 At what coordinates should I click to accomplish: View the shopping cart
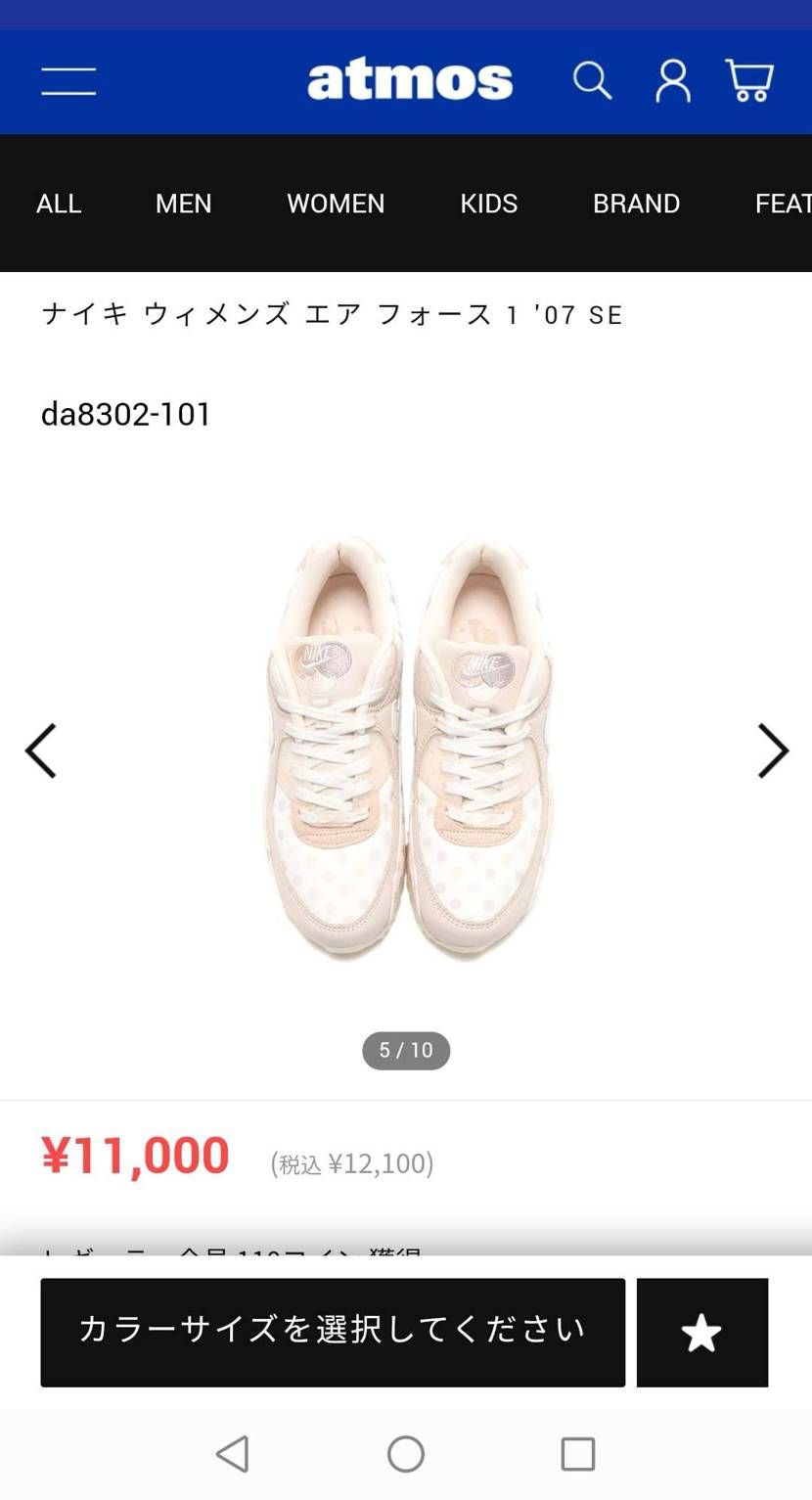[749, 81]
